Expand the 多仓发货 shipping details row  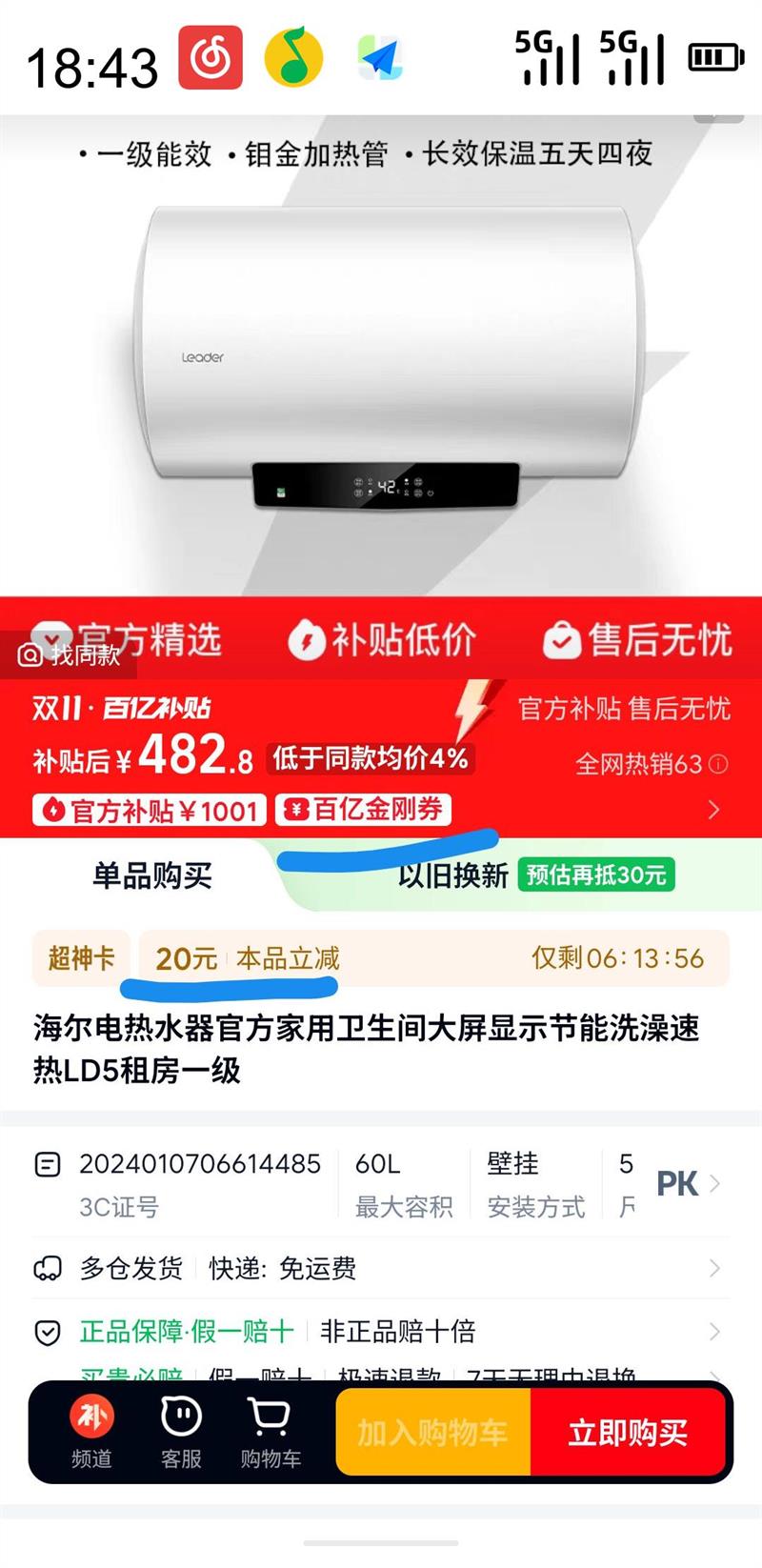pyautogui.click(x=720, y=1268)
